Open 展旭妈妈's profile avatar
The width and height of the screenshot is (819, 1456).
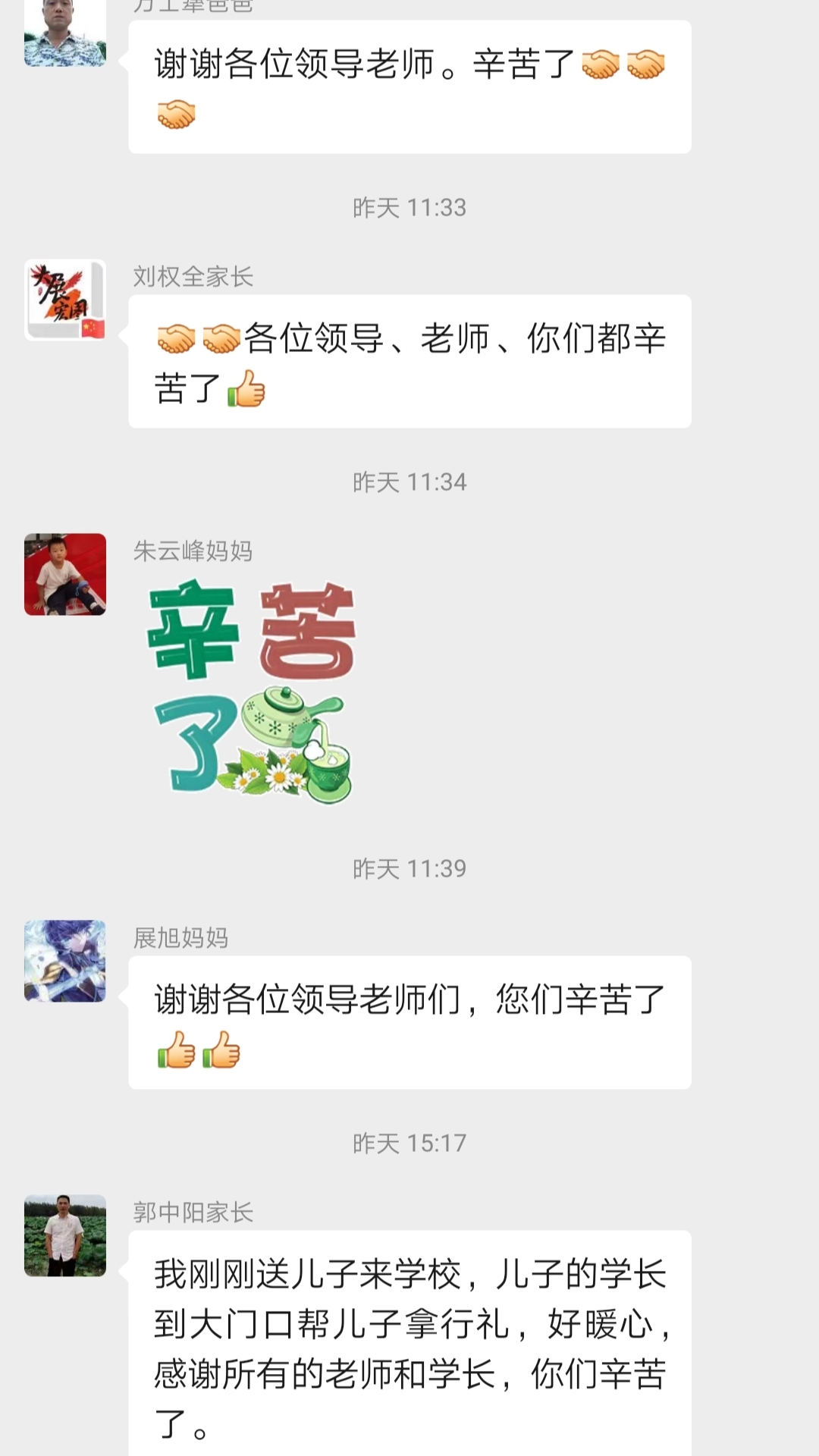65,961
